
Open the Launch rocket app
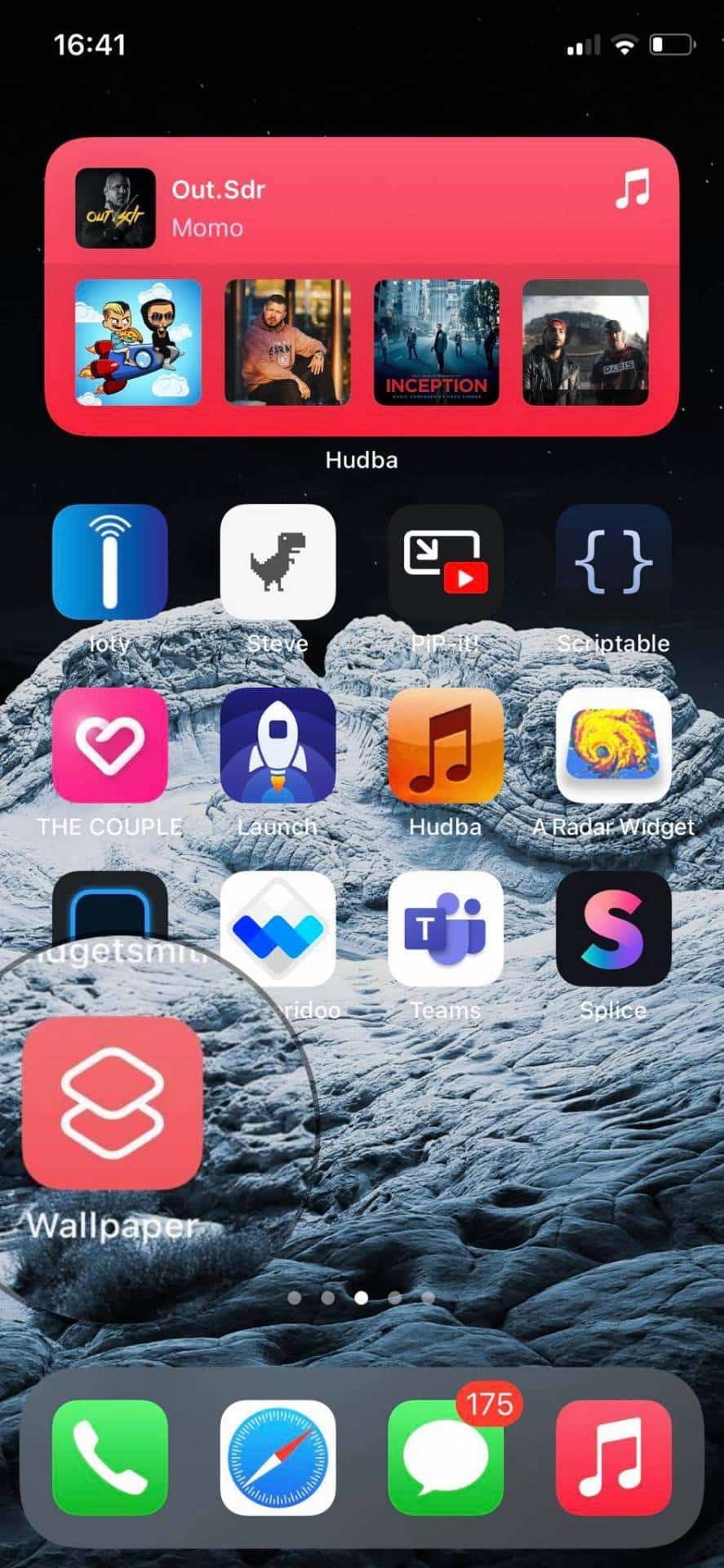[x=278, y=746]
